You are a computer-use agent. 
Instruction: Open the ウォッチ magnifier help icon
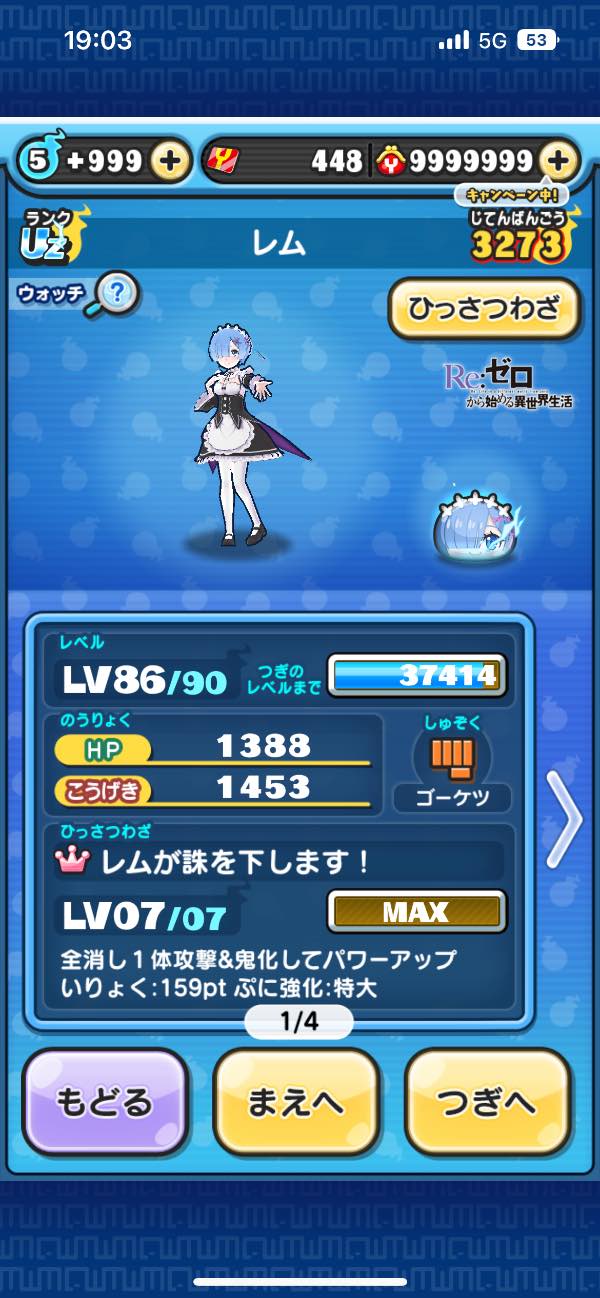117,294
